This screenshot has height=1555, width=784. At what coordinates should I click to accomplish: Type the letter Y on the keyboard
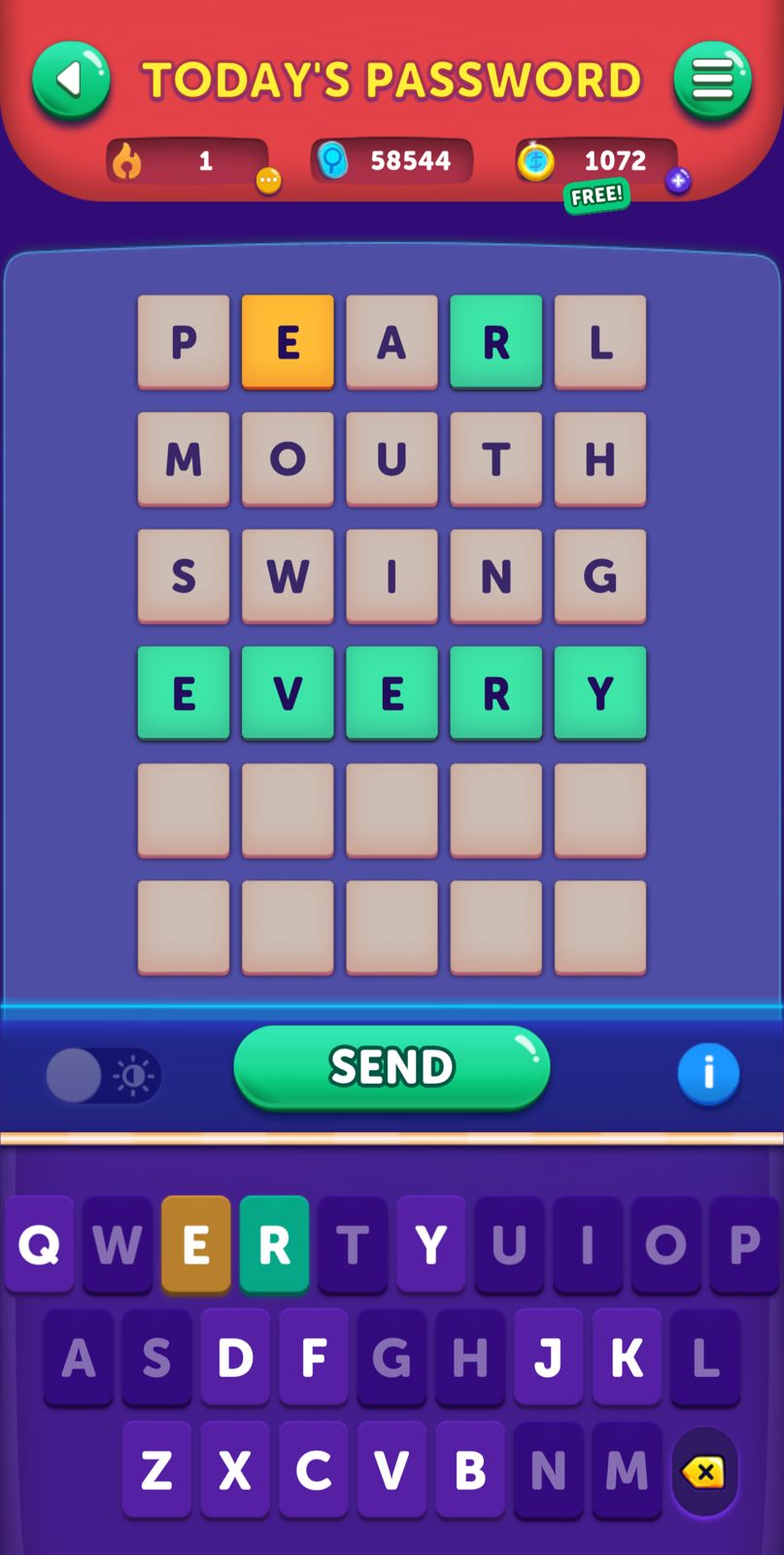pos(431,1244)
